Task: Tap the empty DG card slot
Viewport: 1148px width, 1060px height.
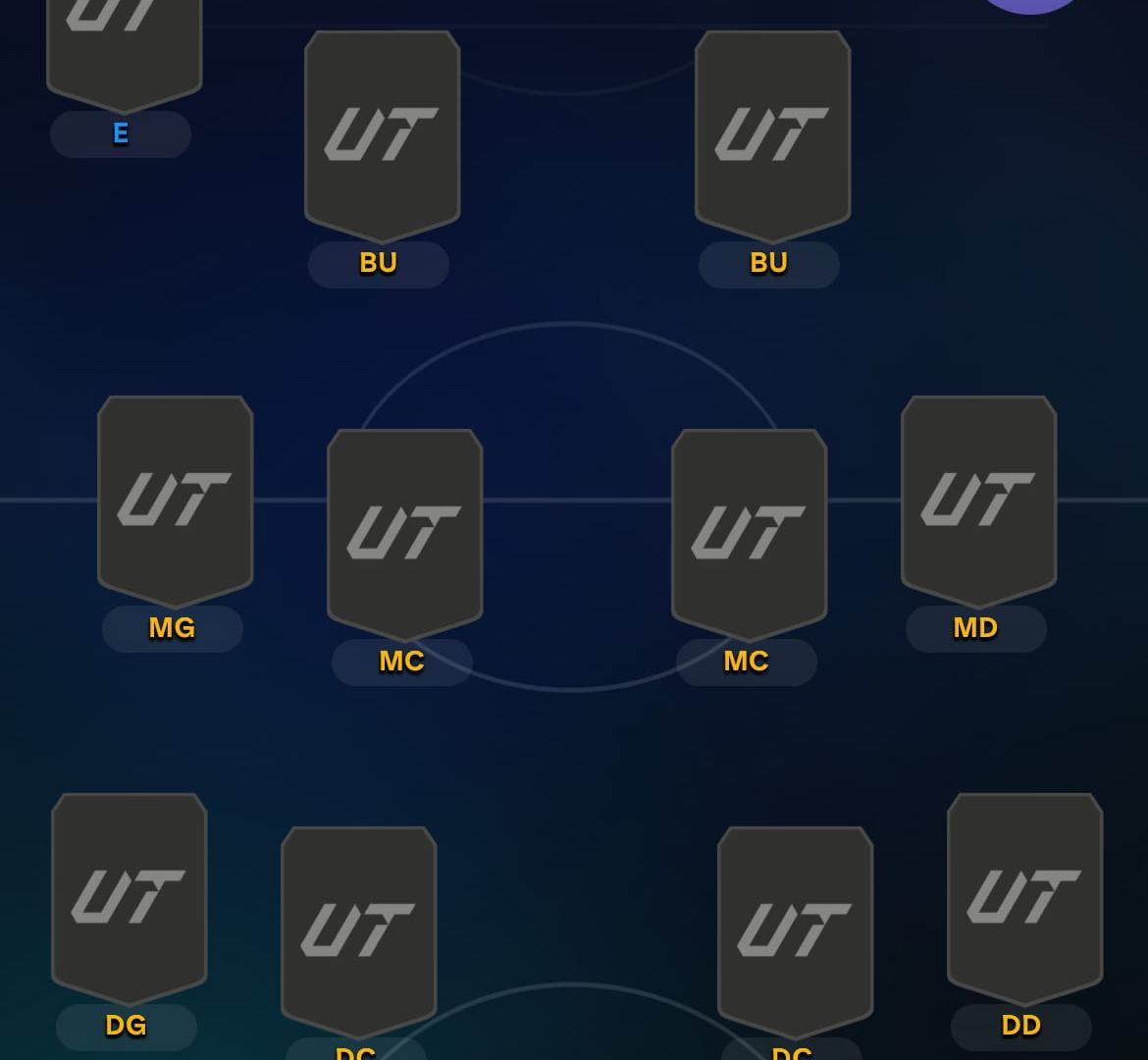Action: click(129, 898)
